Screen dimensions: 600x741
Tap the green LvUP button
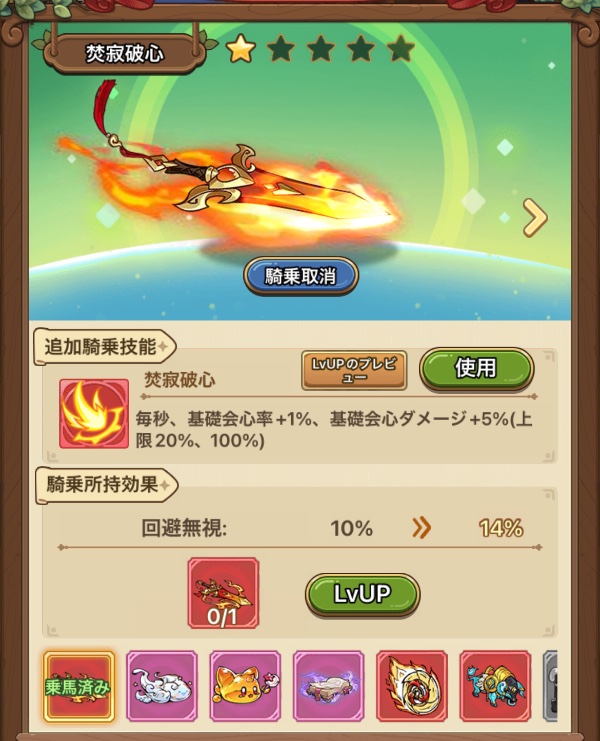coord(362,594)
